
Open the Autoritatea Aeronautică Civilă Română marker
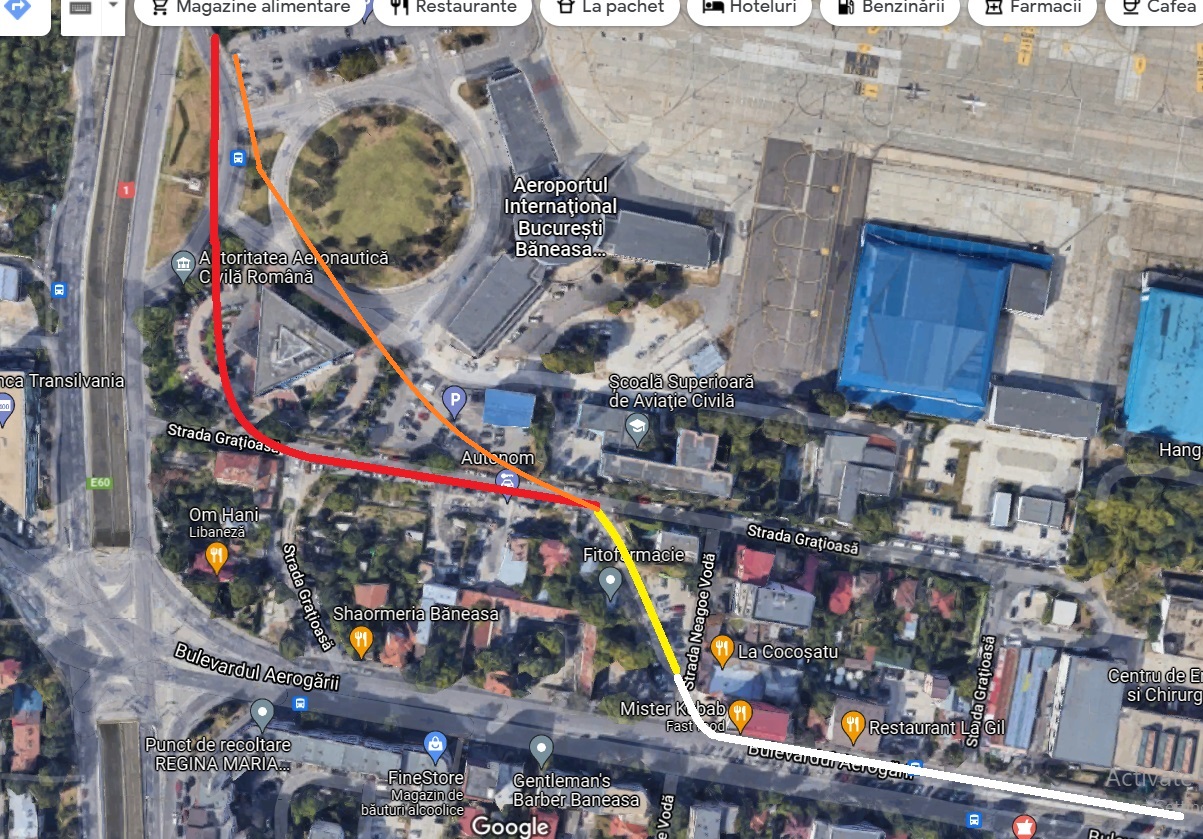pyautogui.click(x=183, y=266)
